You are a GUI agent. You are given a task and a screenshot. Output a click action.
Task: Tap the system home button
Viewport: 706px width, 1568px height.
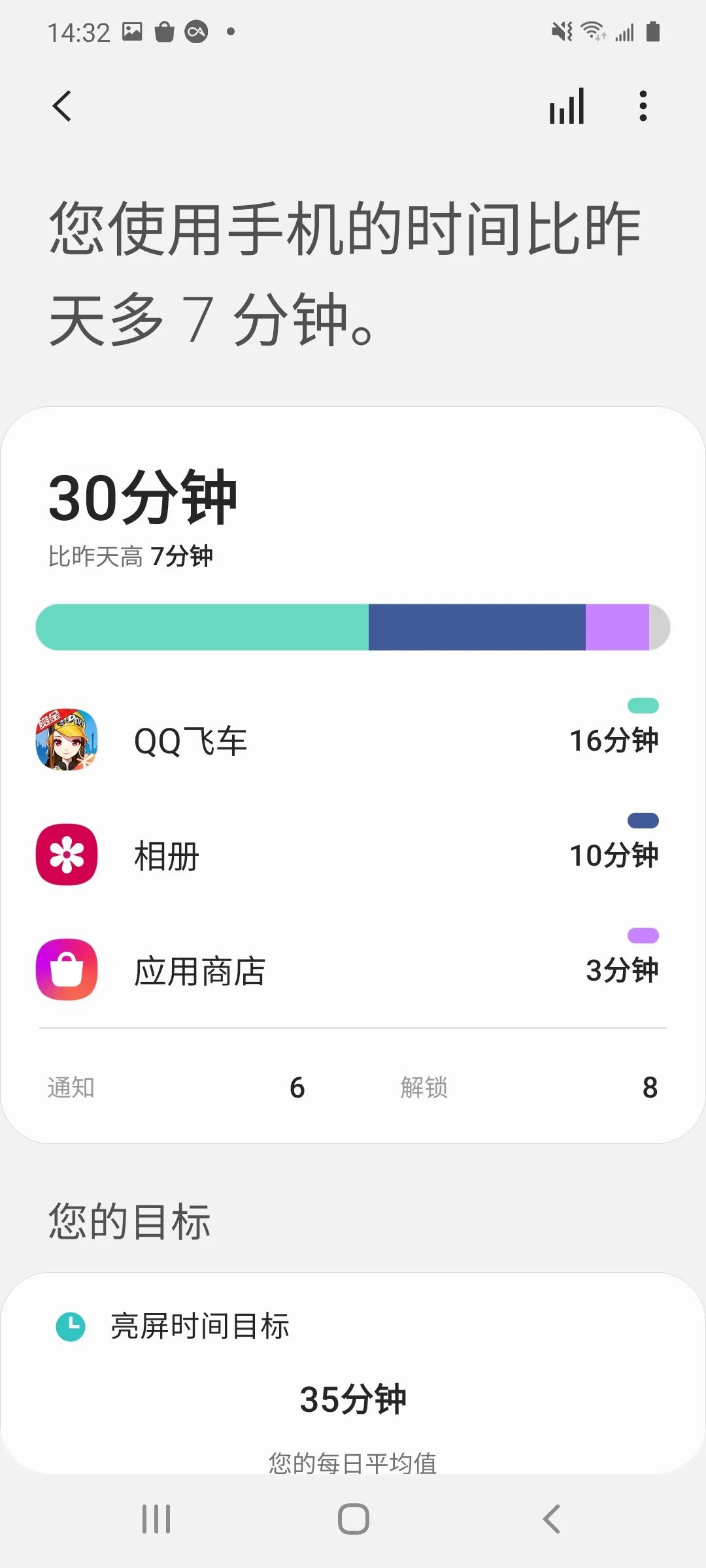[x=353, y=1519]
